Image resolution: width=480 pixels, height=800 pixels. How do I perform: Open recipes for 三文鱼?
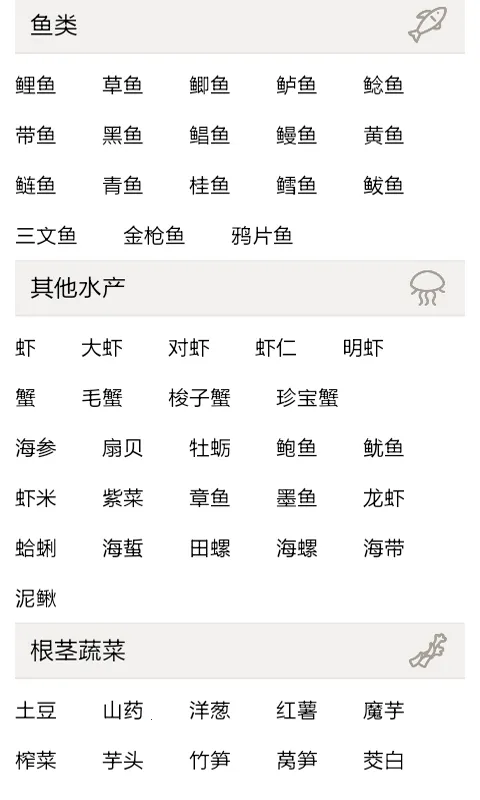pyautogui.click(x=46, y=236)
